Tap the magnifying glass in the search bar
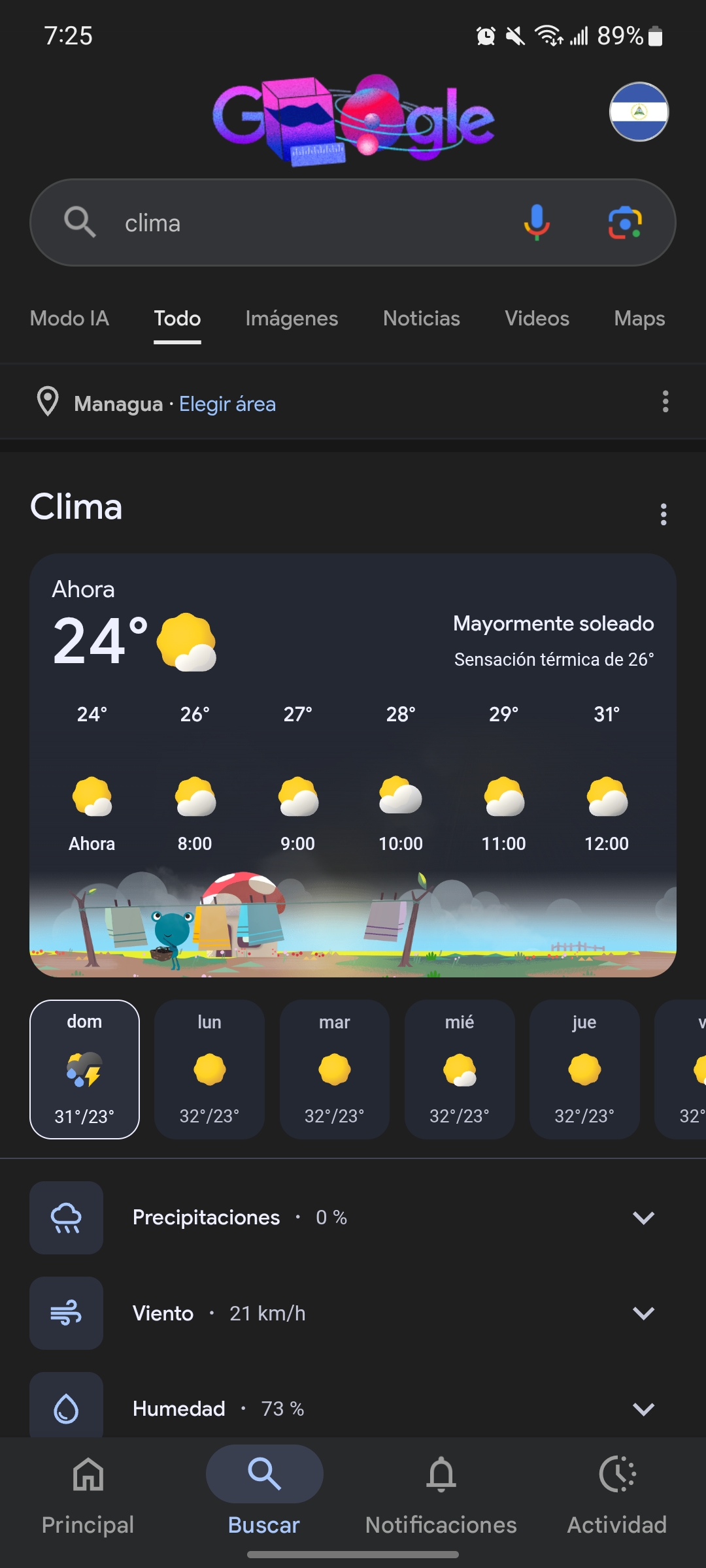 click(x=78, y=222)
